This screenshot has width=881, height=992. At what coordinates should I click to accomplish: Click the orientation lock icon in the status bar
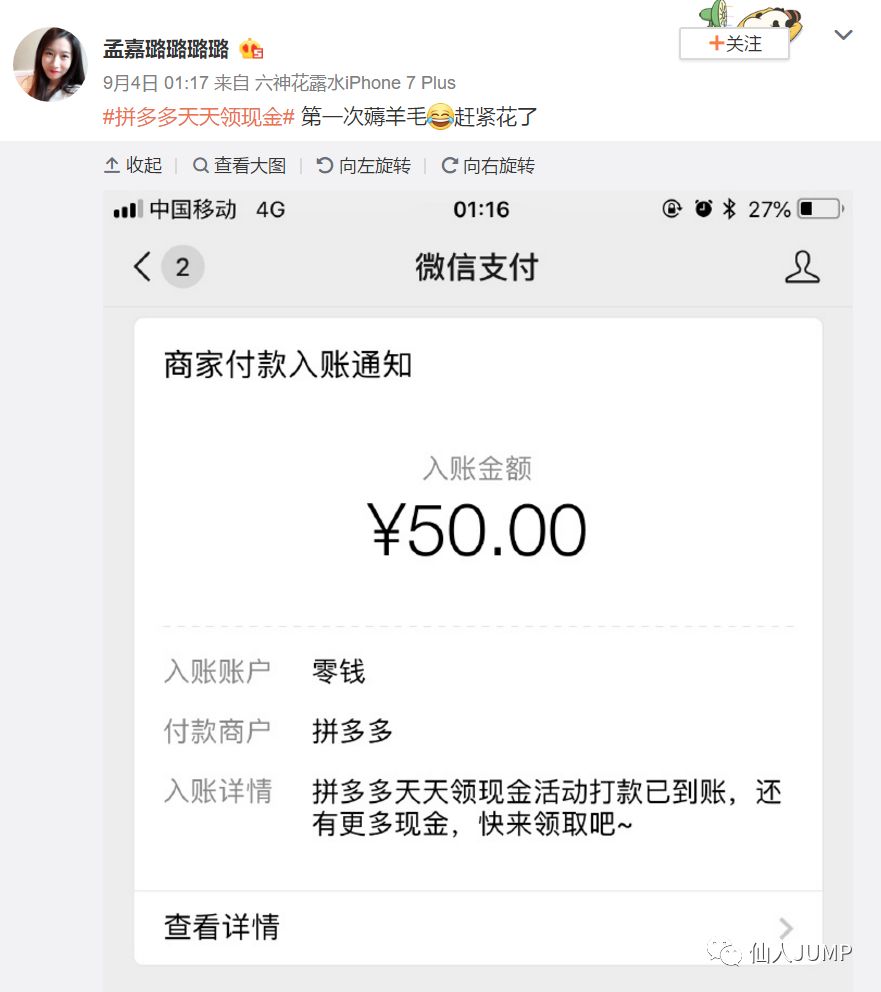pyautogui.click(x=671, y=209)
